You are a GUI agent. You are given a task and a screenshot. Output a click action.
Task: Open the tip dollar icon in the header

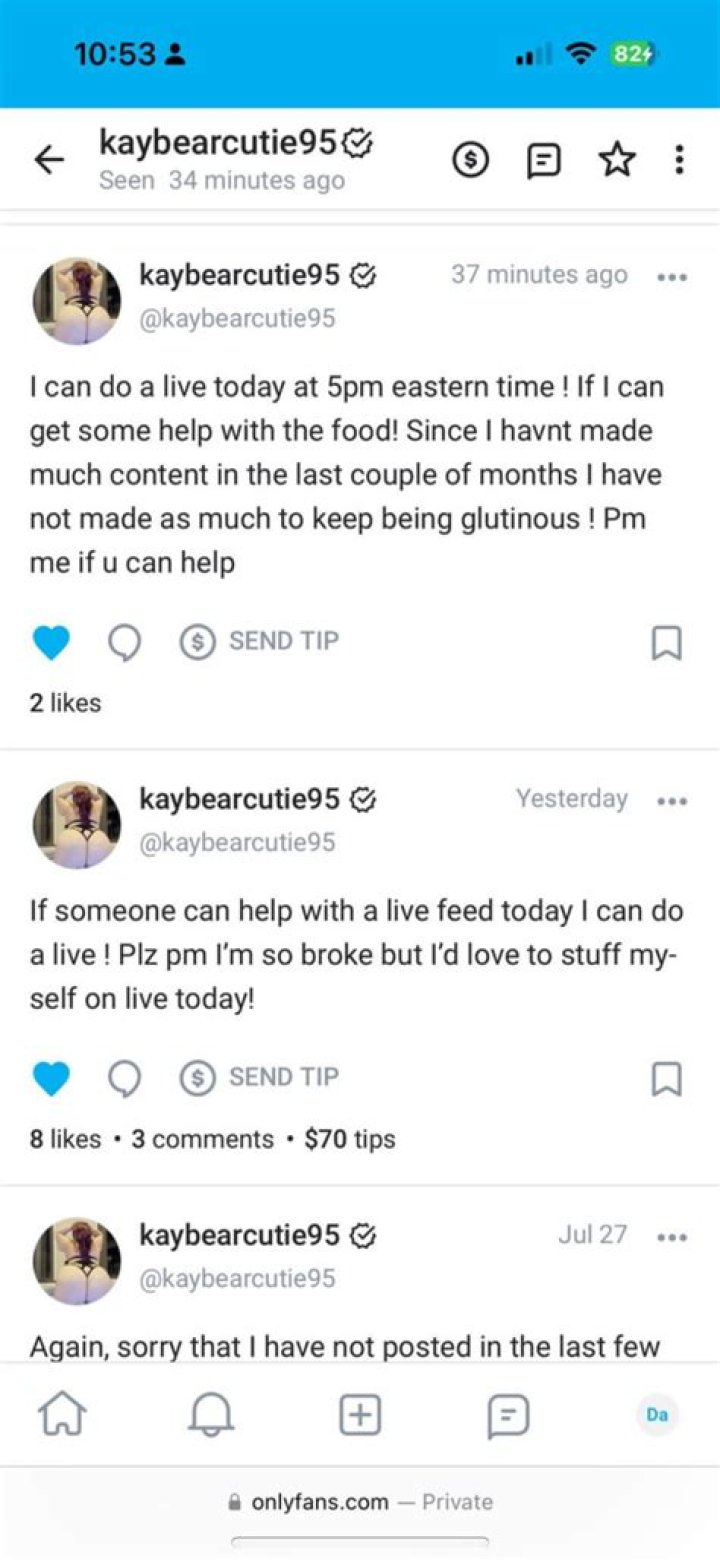[x=470, y=160]
